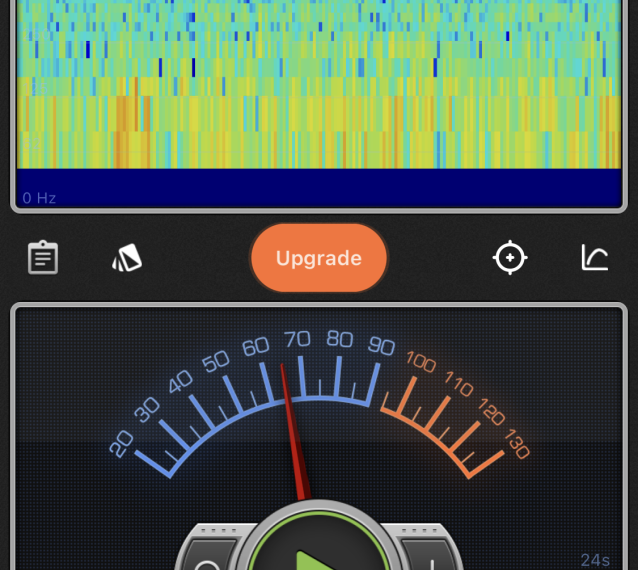Open the line chart icon
Viewport: 638px width, 570px height.
coord(595,258)
